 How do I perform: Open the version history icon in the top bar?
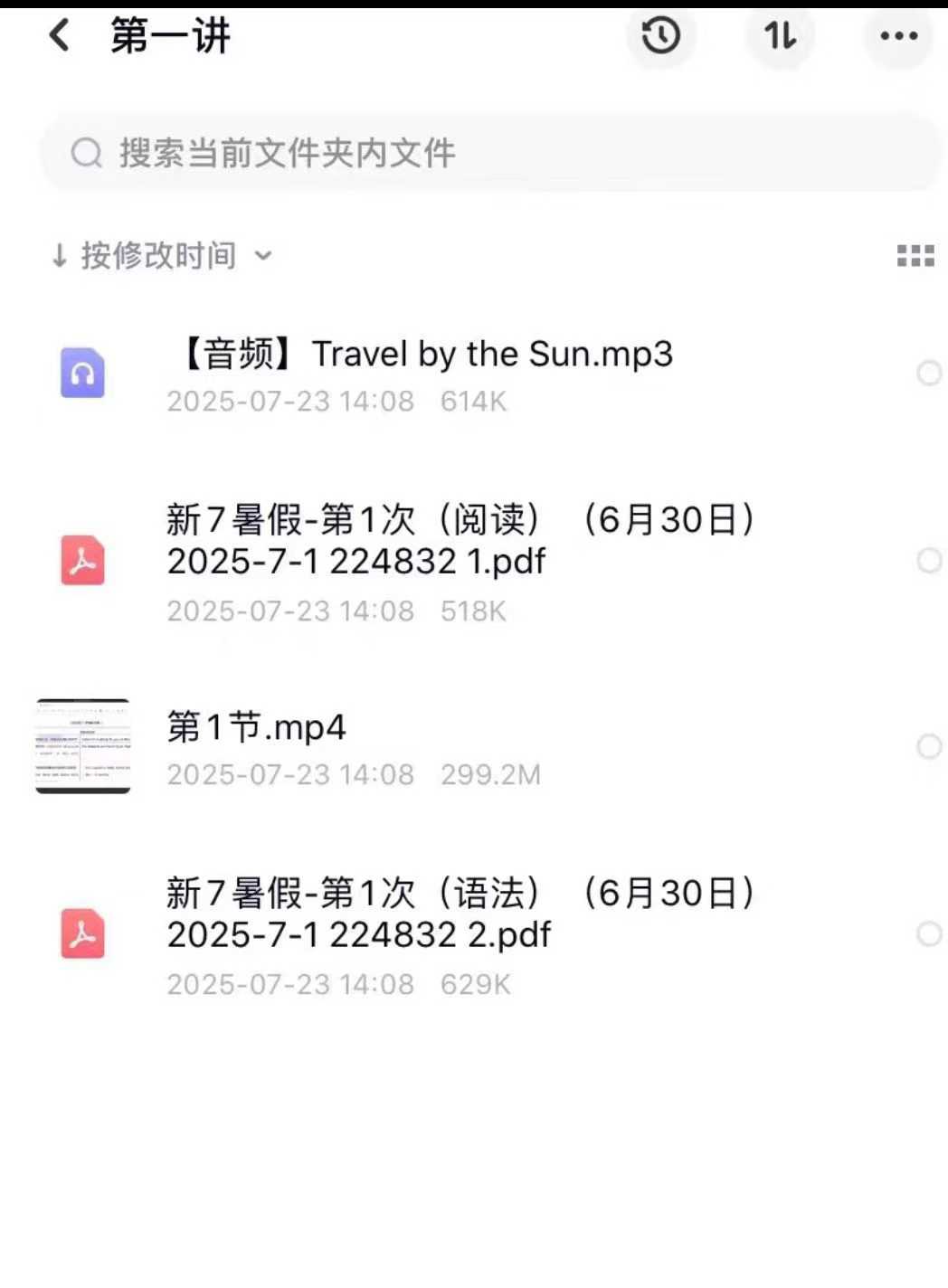click(661, 36)
